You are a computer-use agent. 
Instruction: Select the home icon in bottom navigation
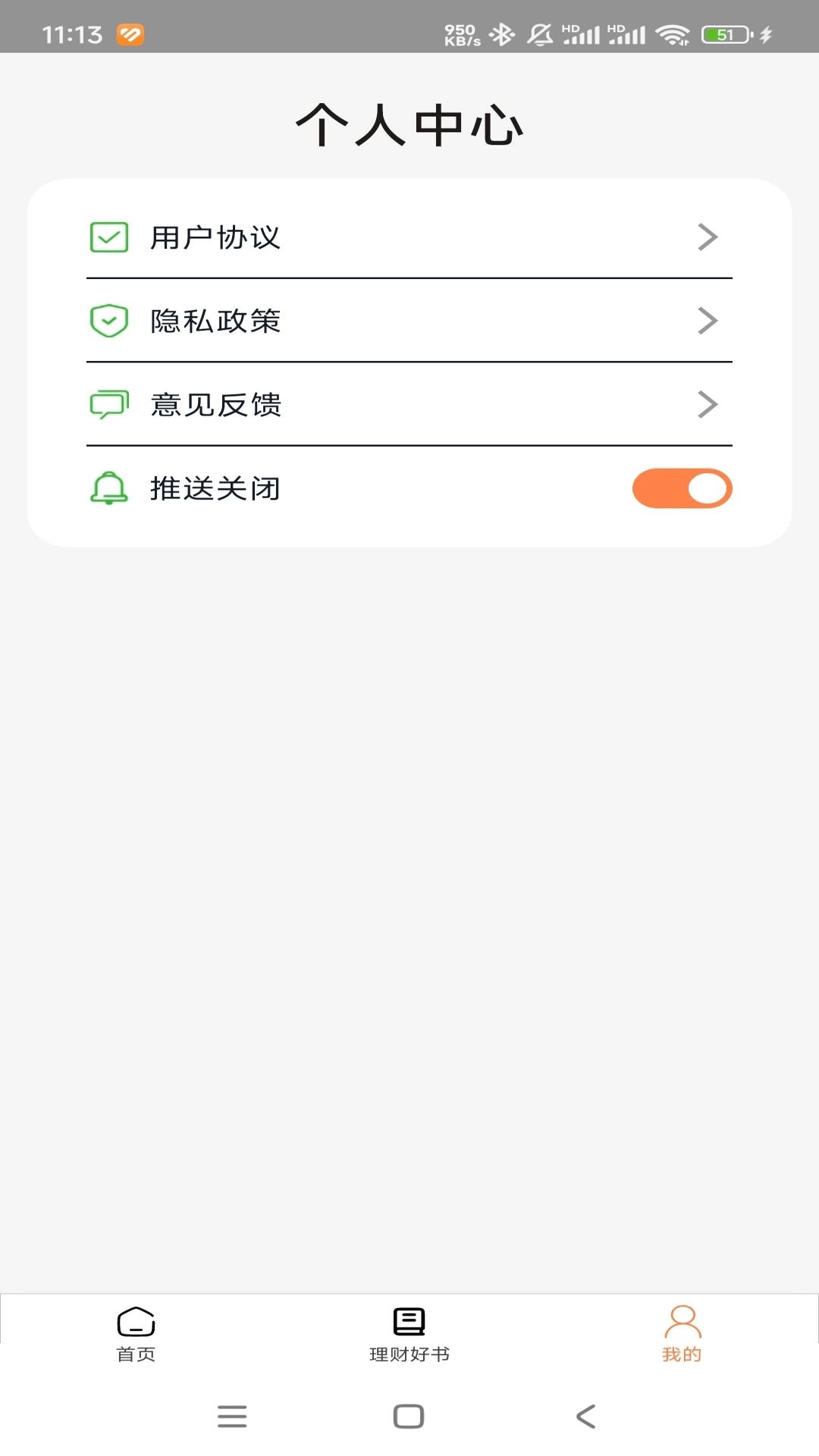(136, 1321)
